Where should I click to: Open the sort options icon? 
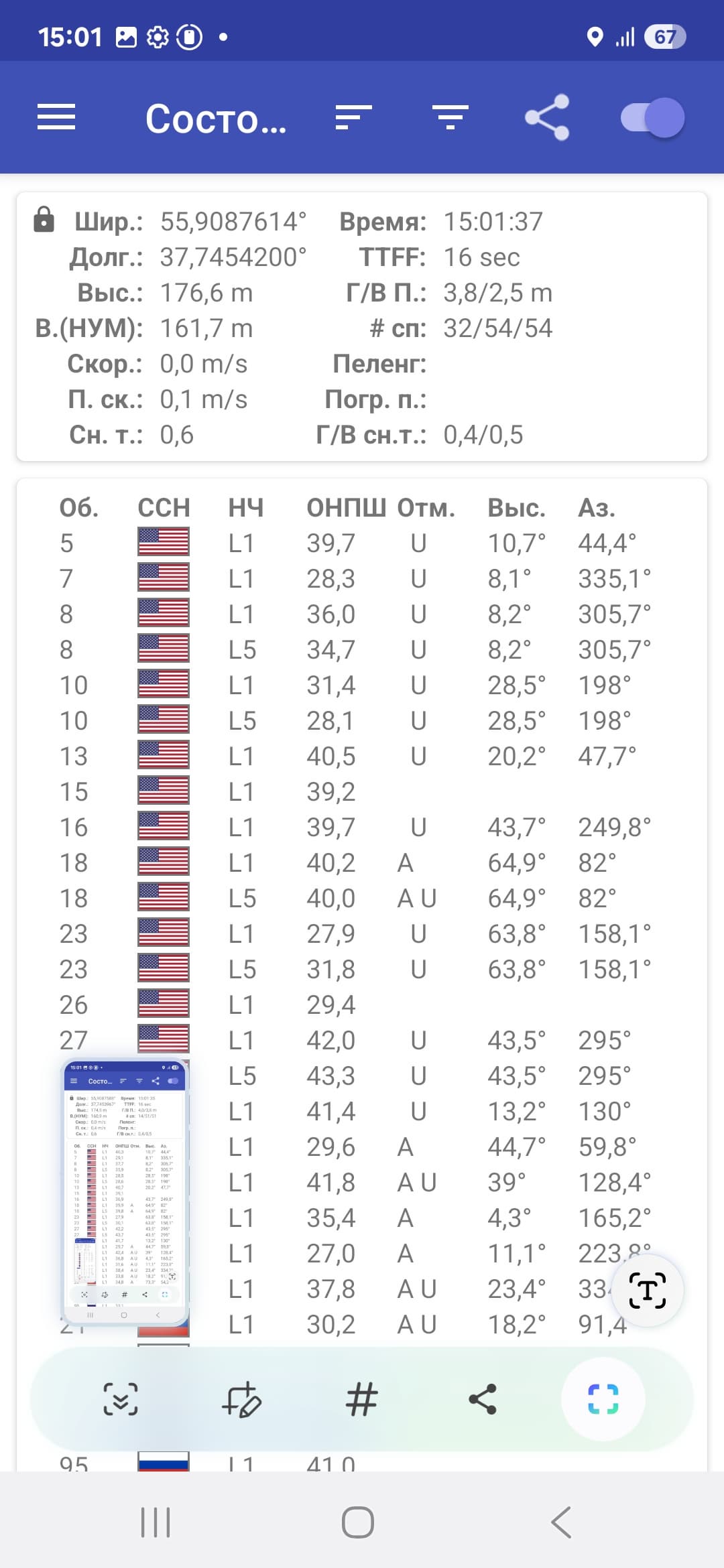click(x=354, y=117)
